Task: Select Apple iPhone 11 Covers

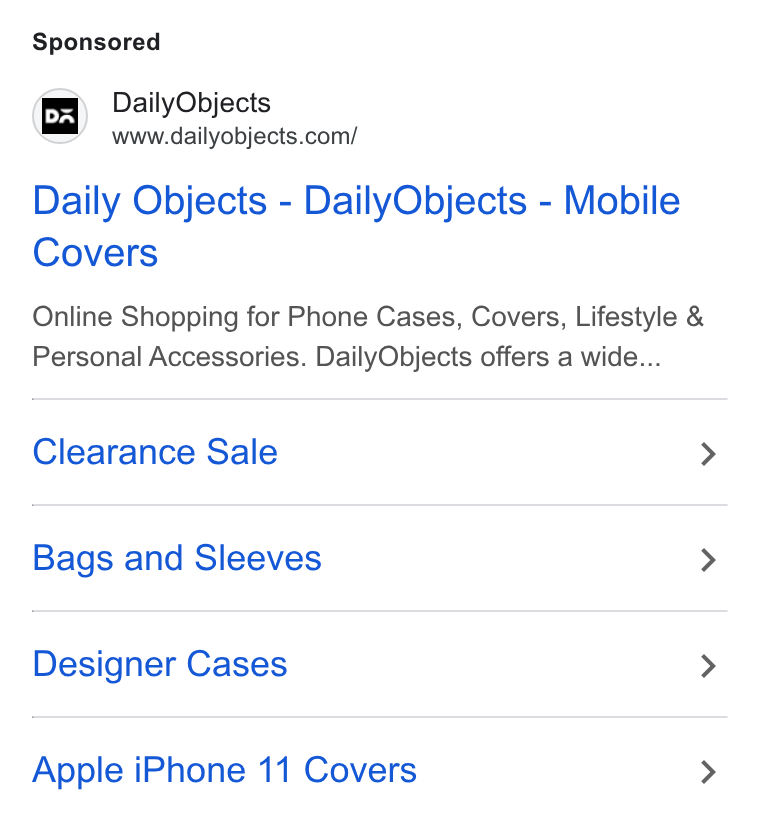Action: click(x=379, y=770)
